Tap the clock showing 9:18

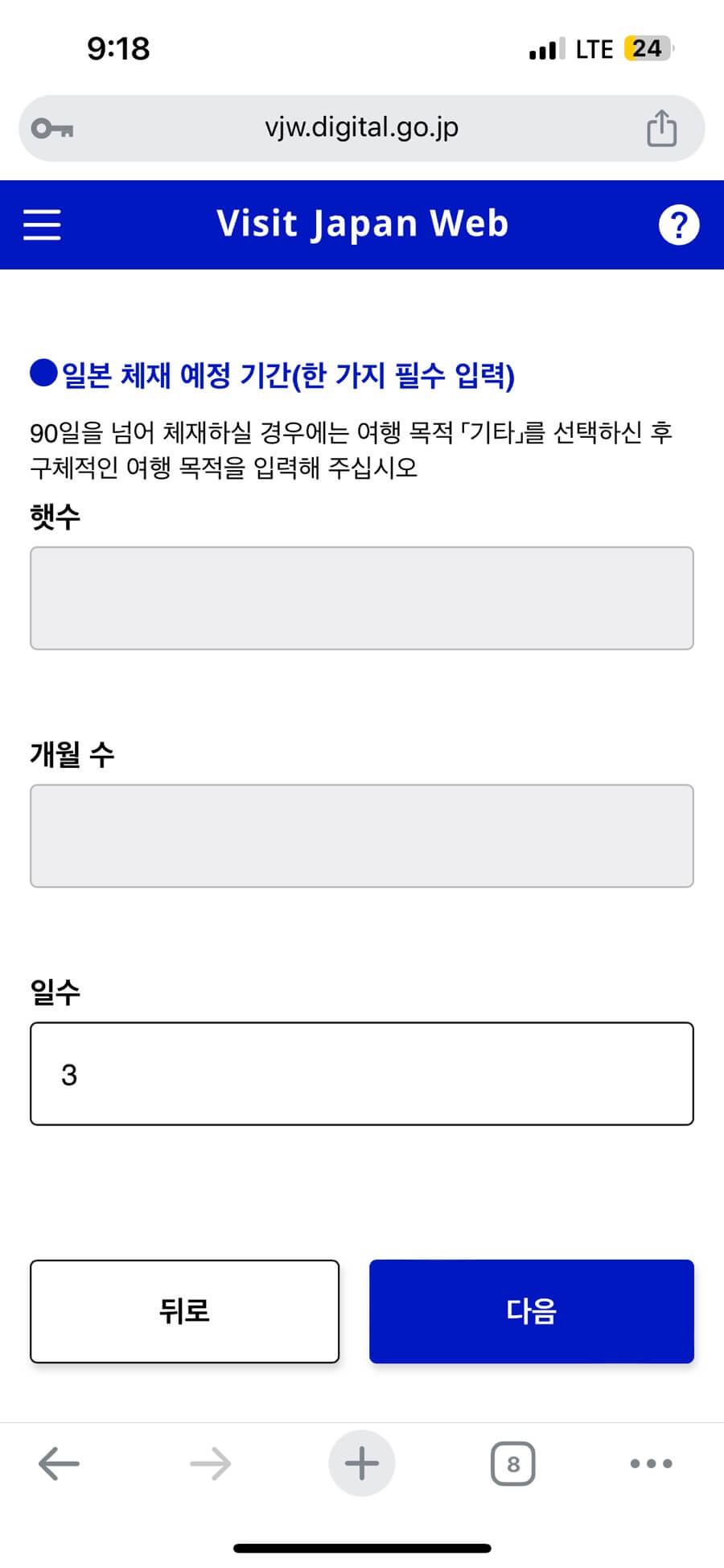tap(118, 48)
